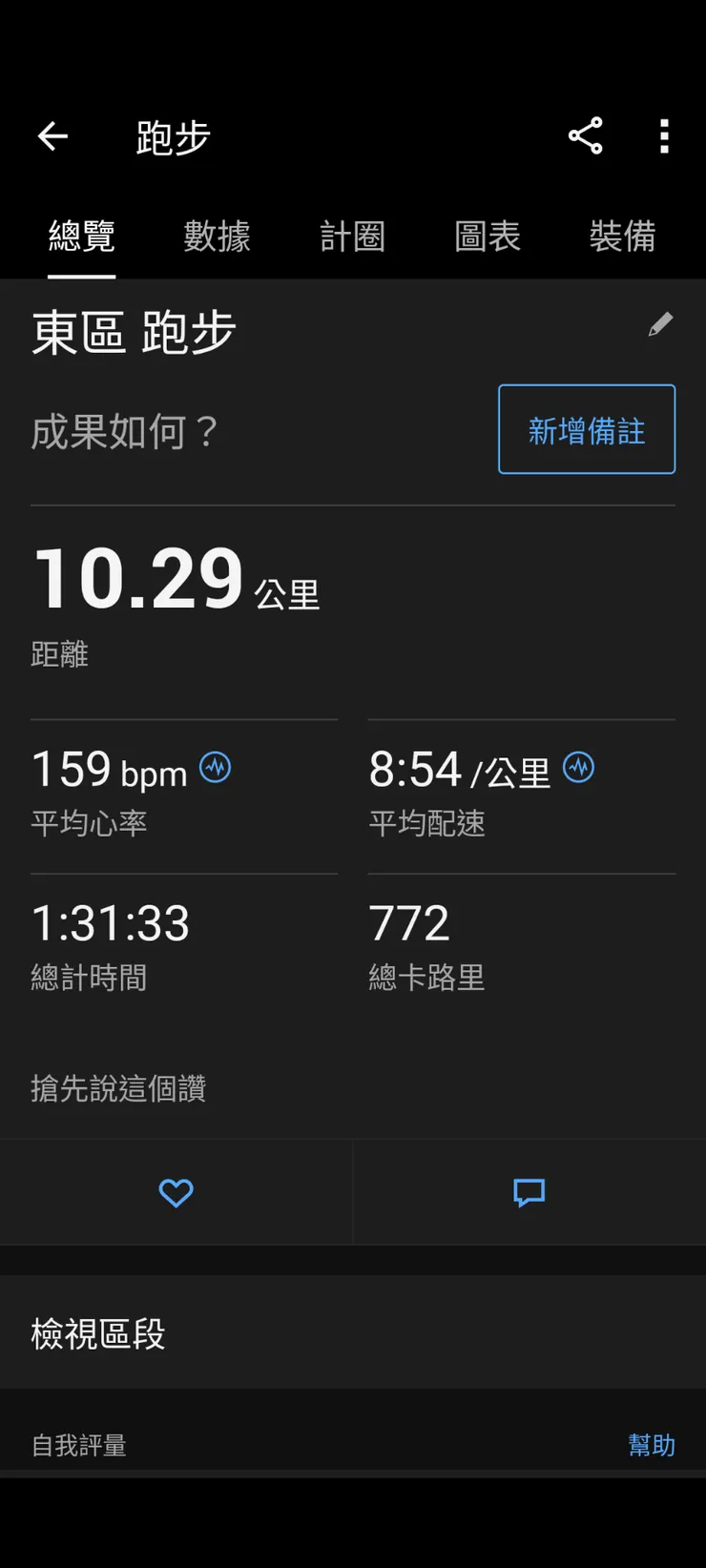The image size is (706, 1568).
Task: Open heart rate source details via waveform icon
Action: pyautogui.click(x=214, y=768)
